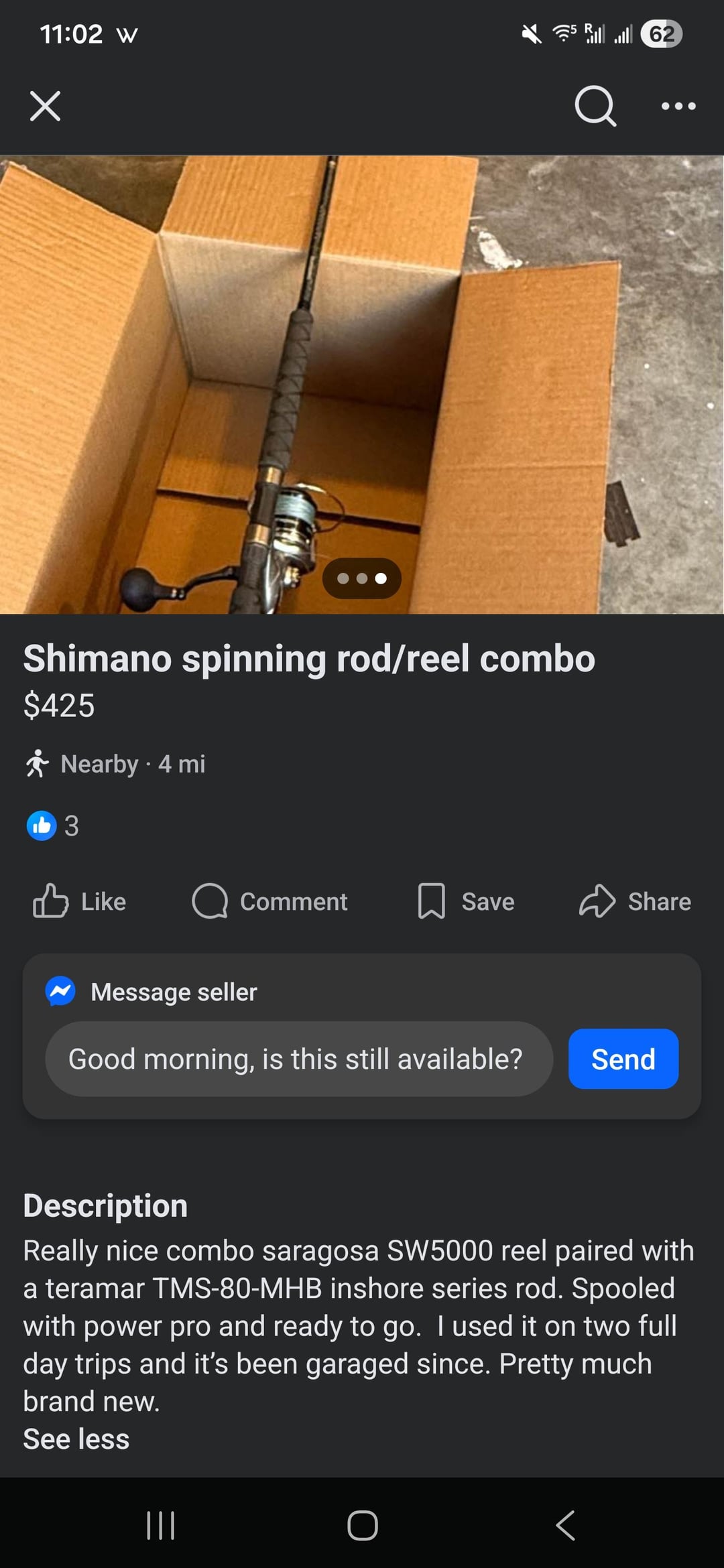Screen dimensions: 724x1568
Task: Edit the message to seller field
Action: click(x=298, y=1059)
